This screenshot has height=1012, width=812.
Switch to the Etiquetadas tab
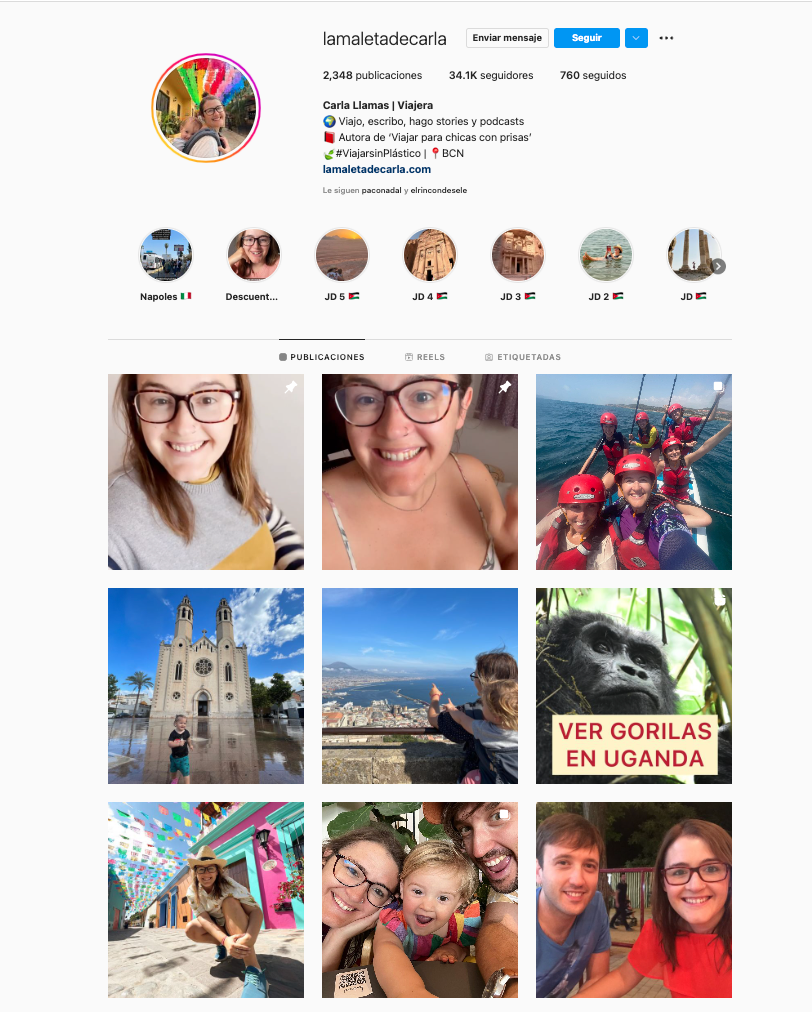click(x=523, y=357)
